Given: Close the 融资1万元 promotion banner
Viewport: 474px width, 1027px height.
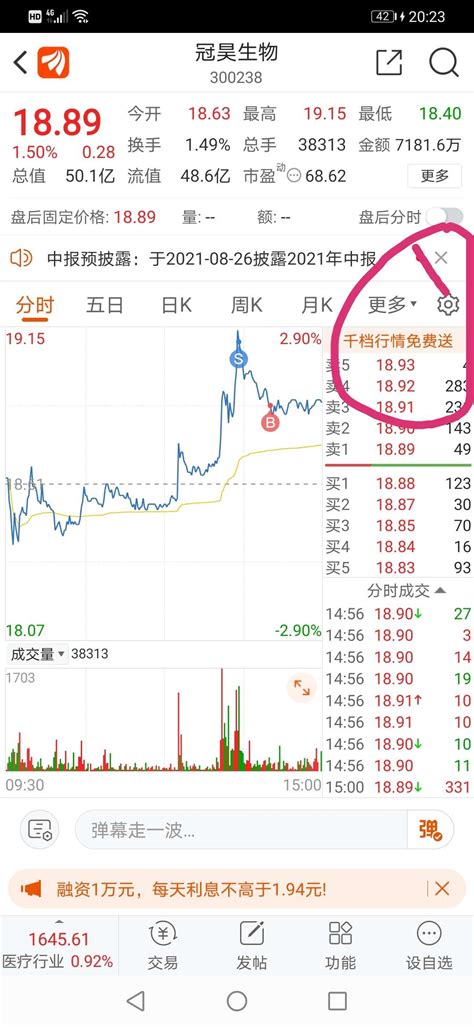Looking at the screenshot, I should tap(443, 889).
